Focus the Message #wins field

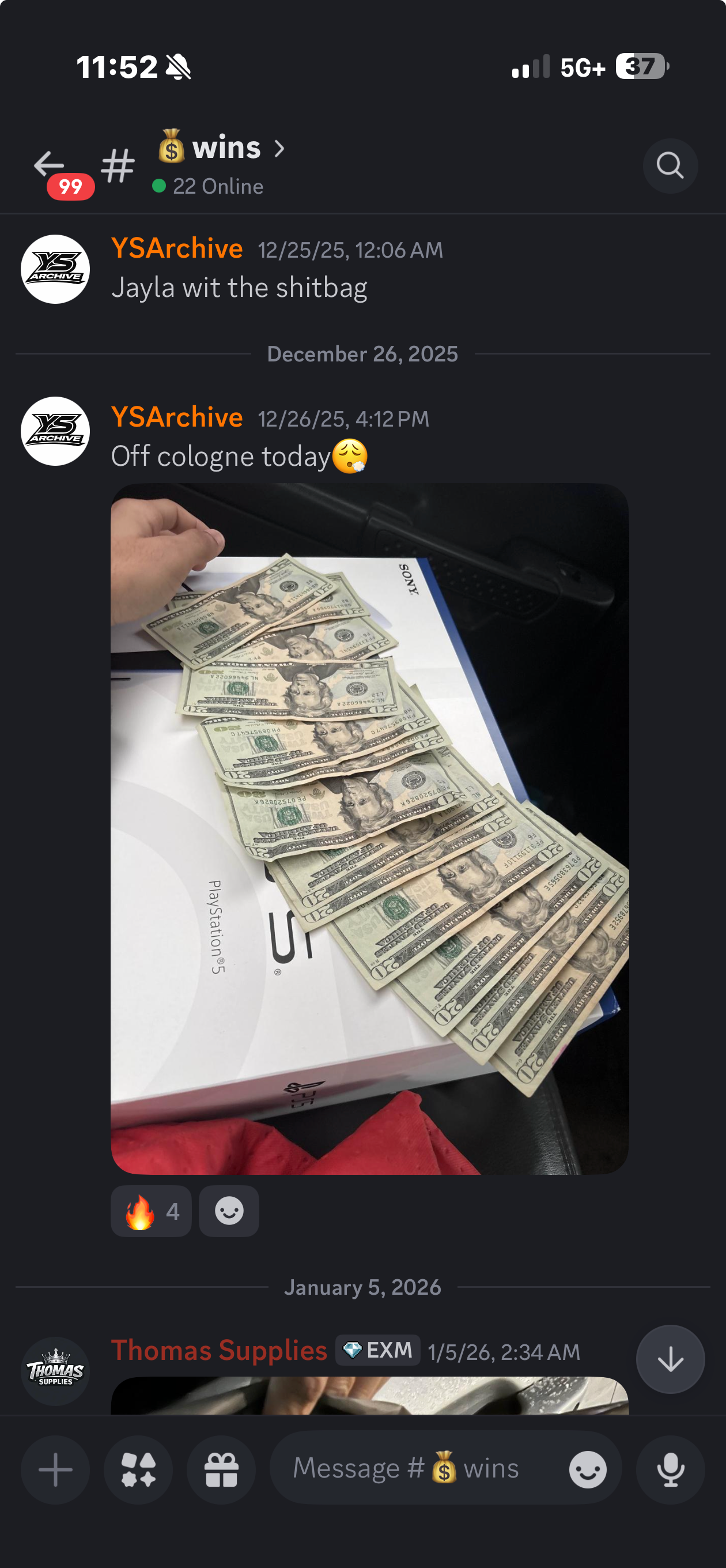pyautogui.click(x=420, y=1469)
